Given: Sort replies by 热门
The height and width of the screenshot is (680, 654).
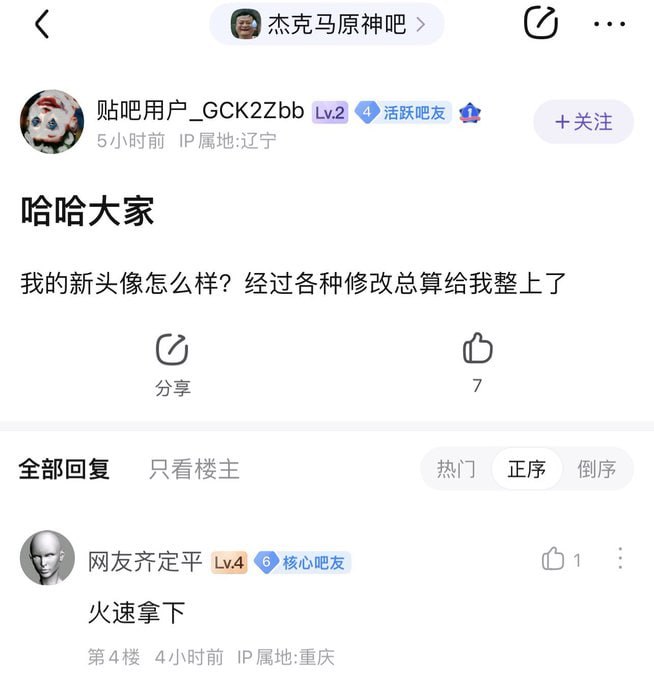Looking at the screenshot, I should 456,468.
